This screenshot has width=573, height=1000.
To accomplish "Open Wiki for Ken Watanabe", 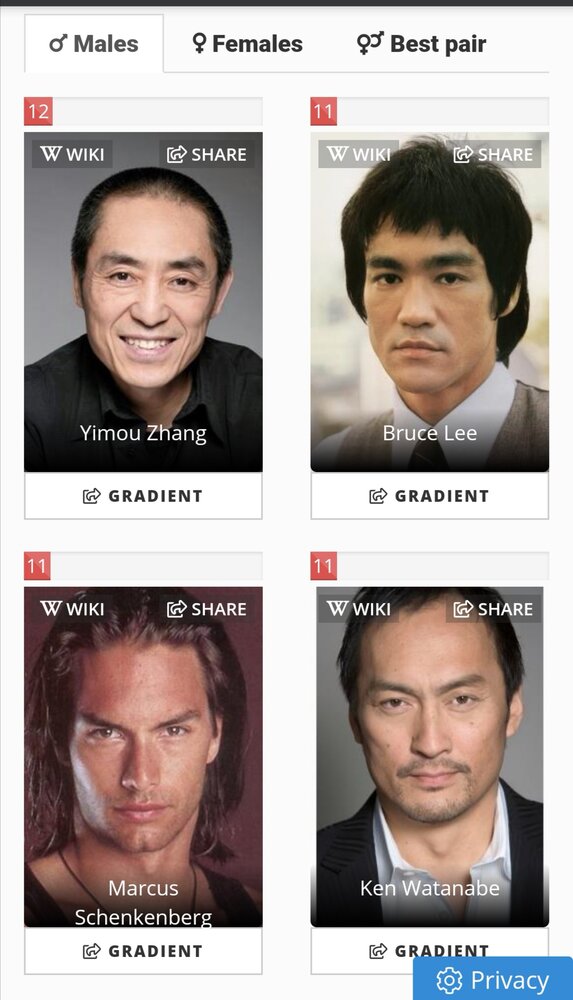I will (x=359, y=609).
